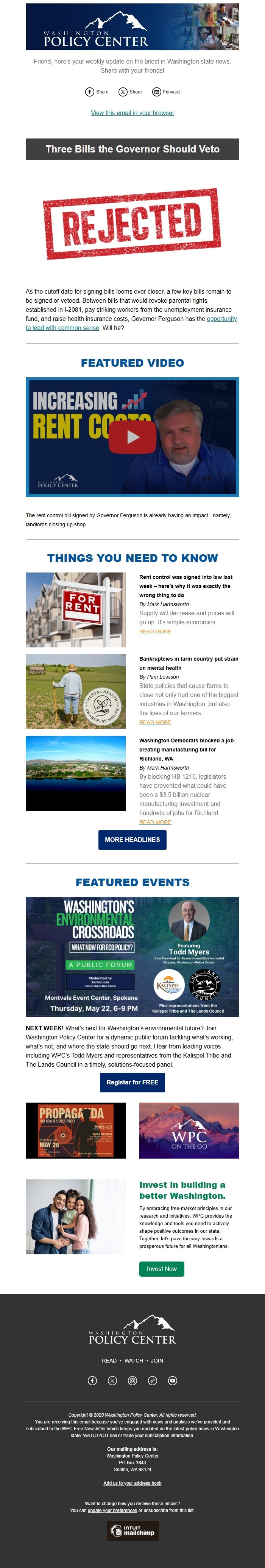This screenshot has width=265, height=1568.
Task: Open the WATCH link in the footer
Action: coord(134,1360)
